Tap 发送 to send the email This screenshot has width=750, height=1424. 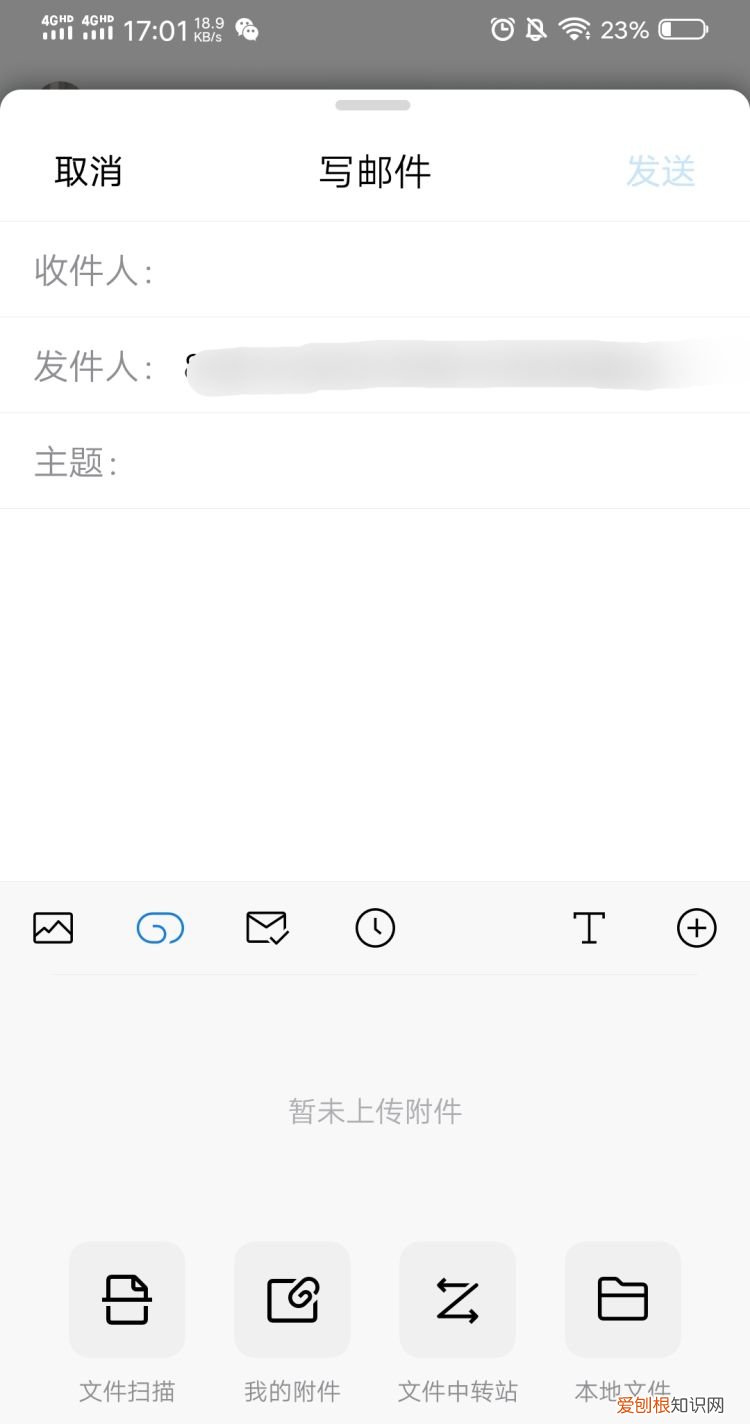coord(662,172)
